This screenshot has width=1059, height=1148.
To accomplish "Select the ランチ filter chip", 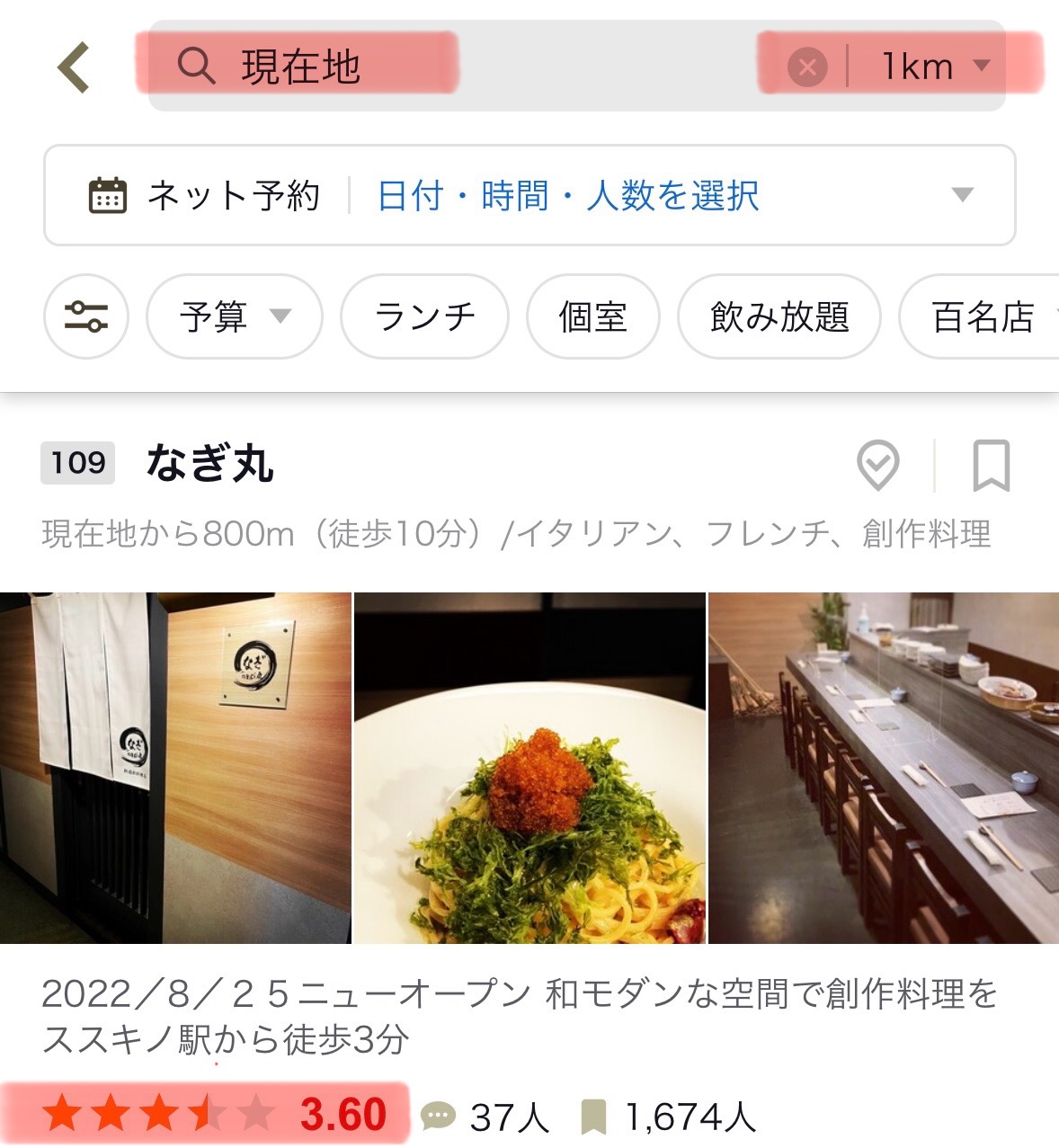I will pos(424,316).
